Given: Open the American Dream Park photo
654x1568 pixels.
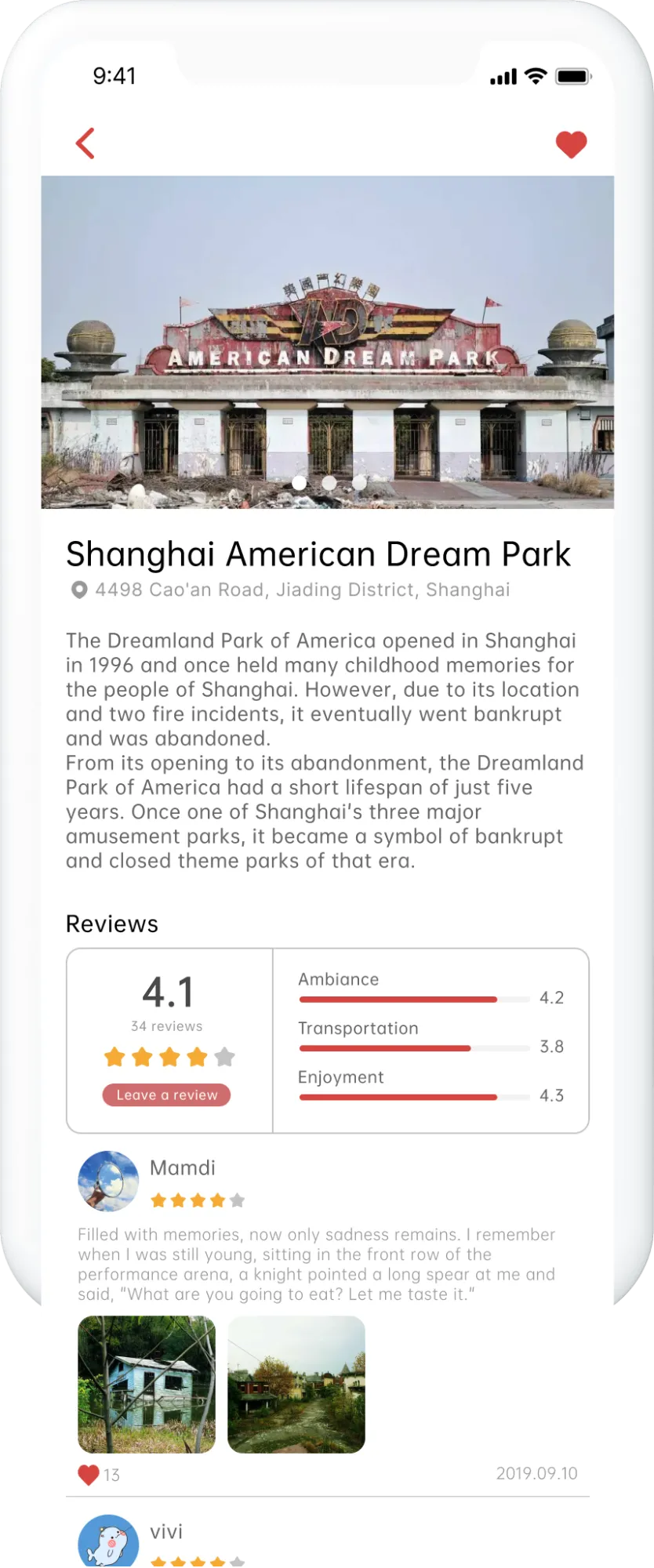Looking at the screenshot, I should [x=327, y=342].
